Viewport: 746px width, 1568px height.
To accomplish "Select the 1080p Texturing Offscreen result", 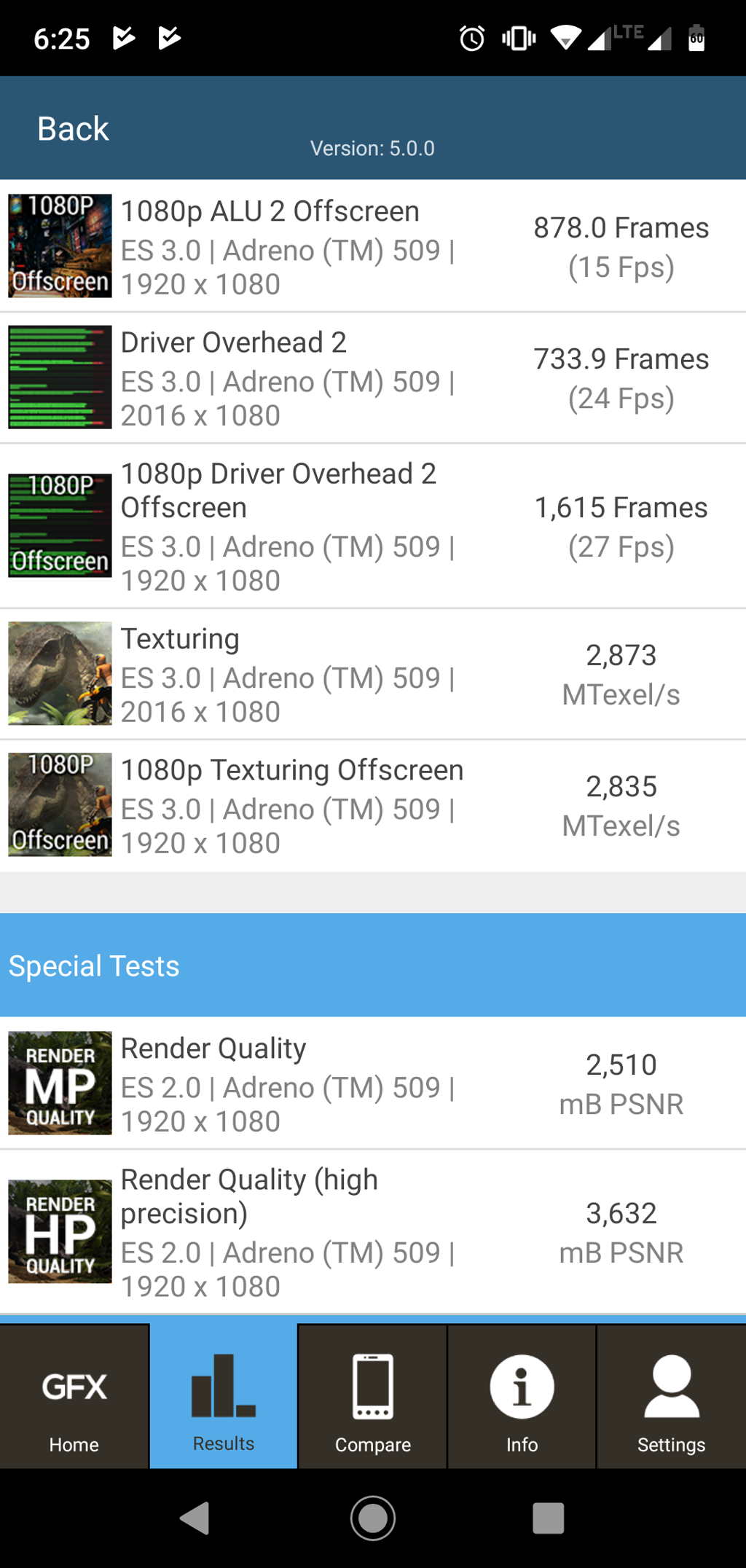I will pos(373,805).
